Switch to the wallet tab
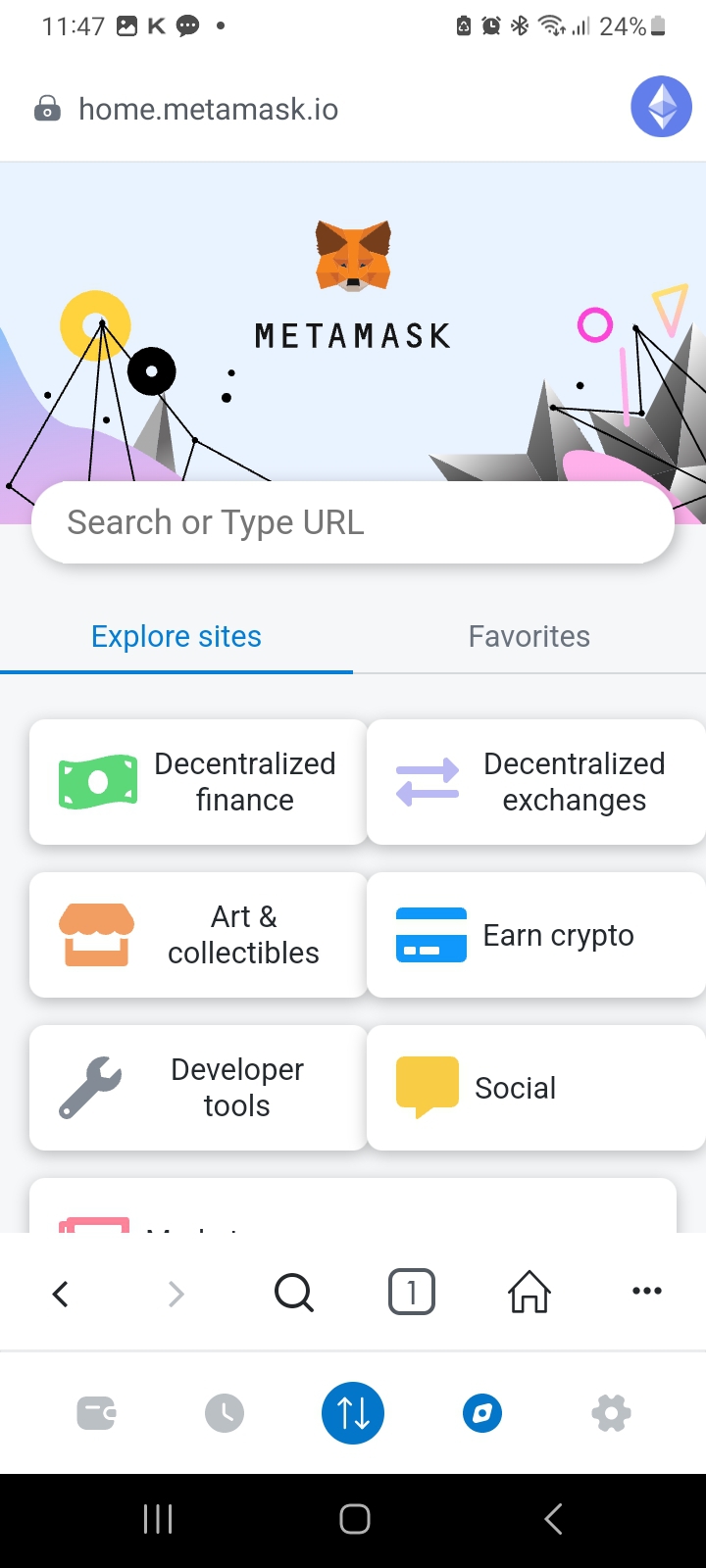The width and height of the screenshot is (706, 1568). [x=96, y=1413]
